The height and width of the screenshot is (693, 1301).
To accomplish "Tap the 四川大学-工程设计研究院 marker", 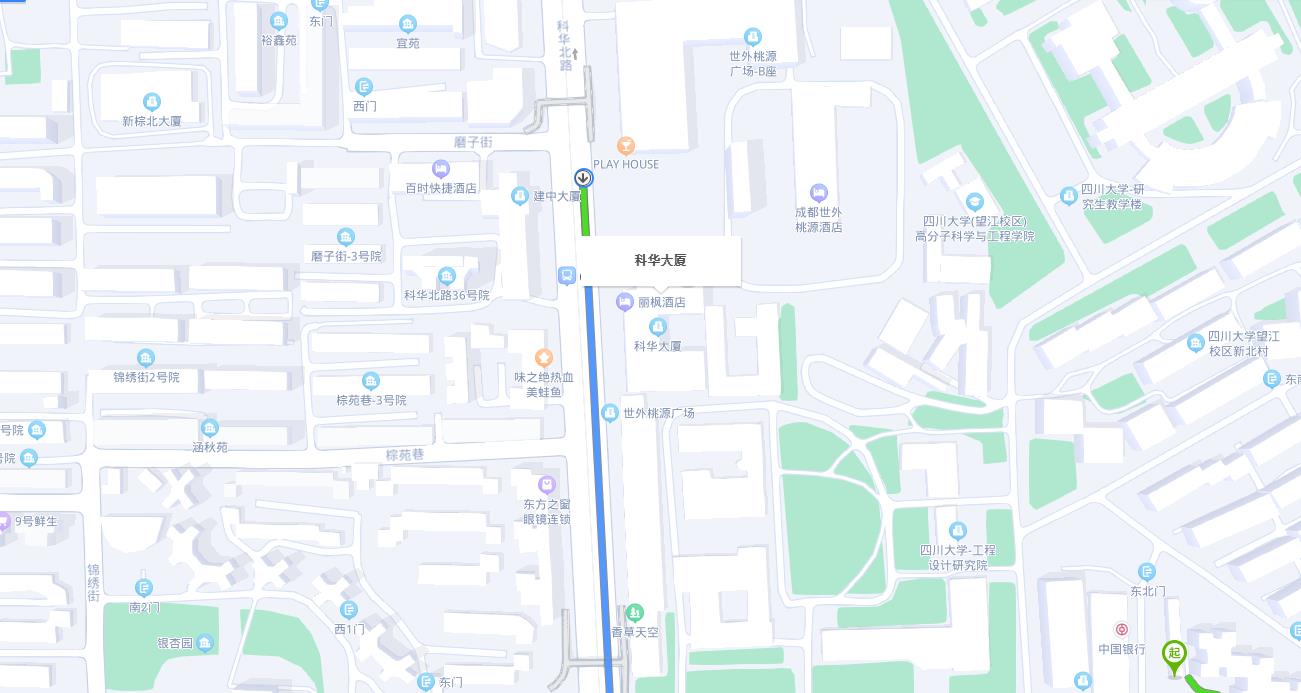I will [x=958, y=531].
